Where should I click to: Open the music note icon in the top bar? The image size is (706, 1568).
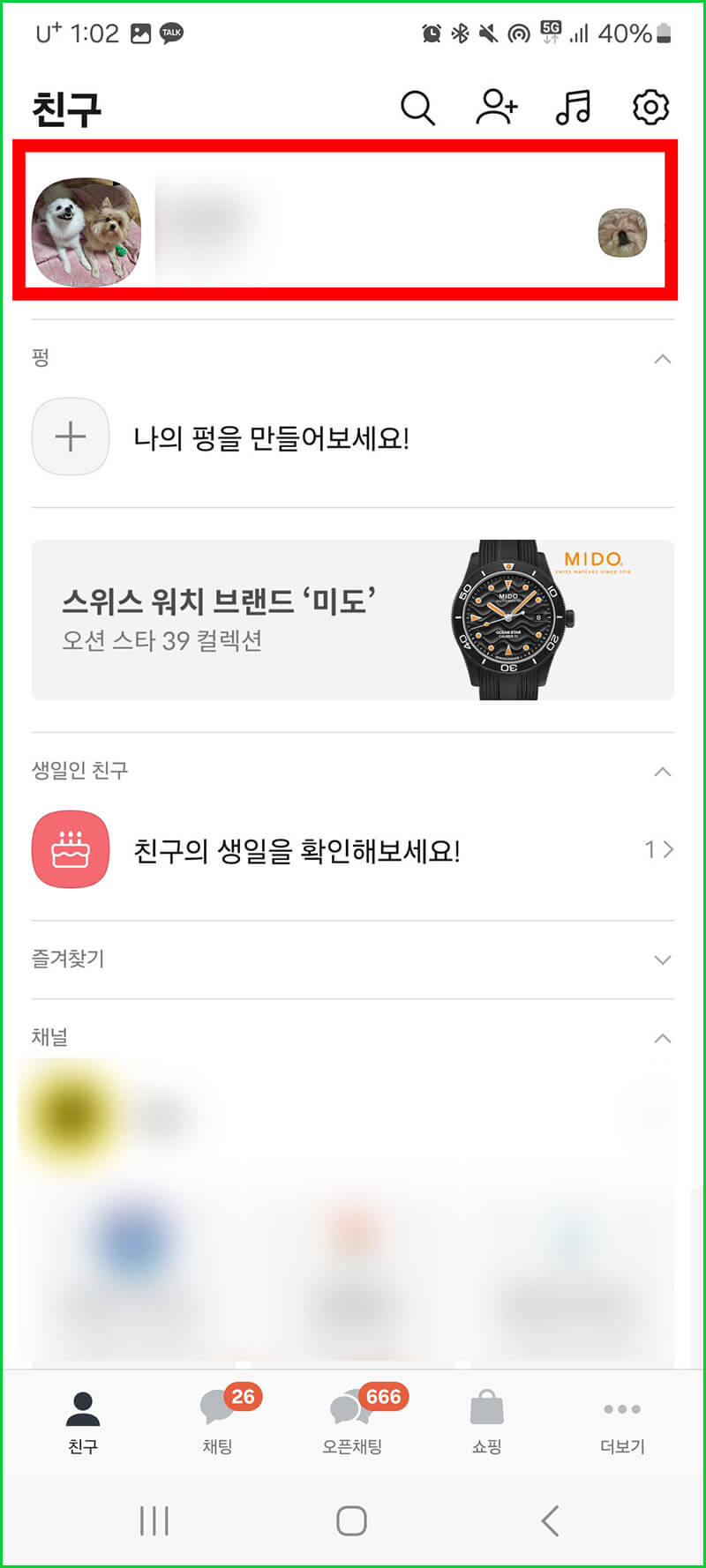pos(572,108)
